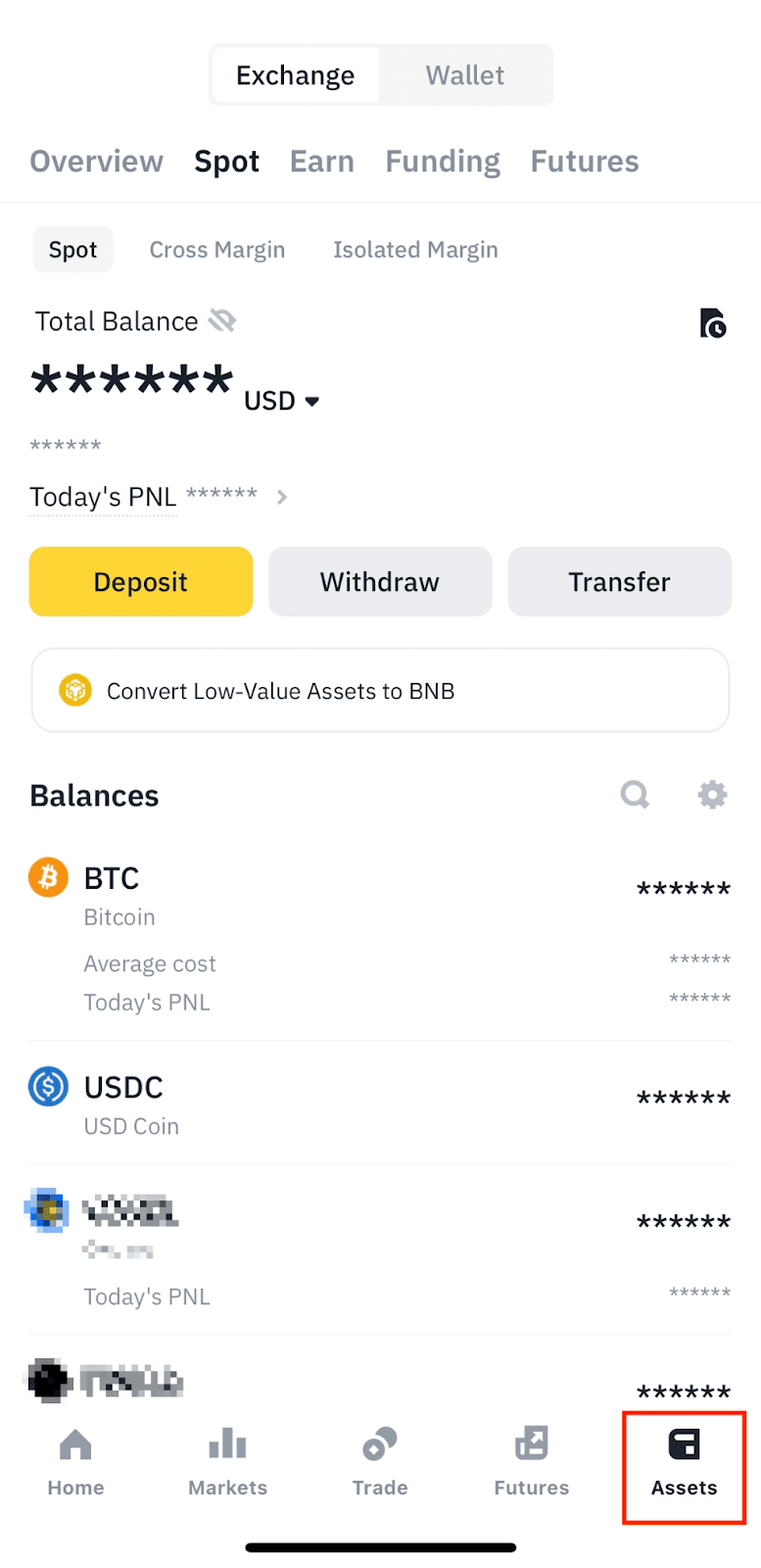Open balances settings gear

[712, 795]
